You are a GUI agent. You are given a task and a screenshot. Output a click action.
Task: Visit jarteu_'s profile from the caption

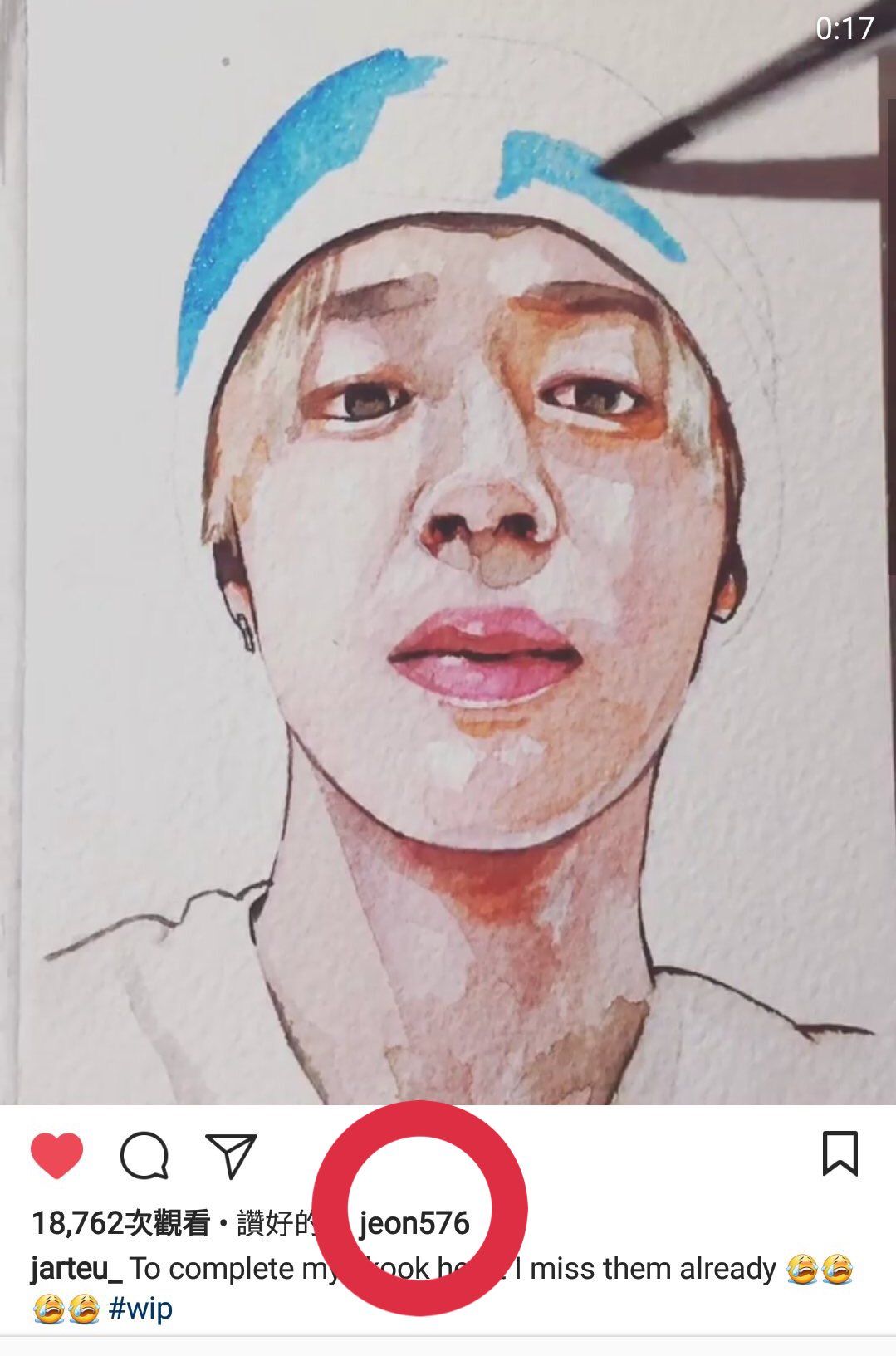pos(76,1268)
